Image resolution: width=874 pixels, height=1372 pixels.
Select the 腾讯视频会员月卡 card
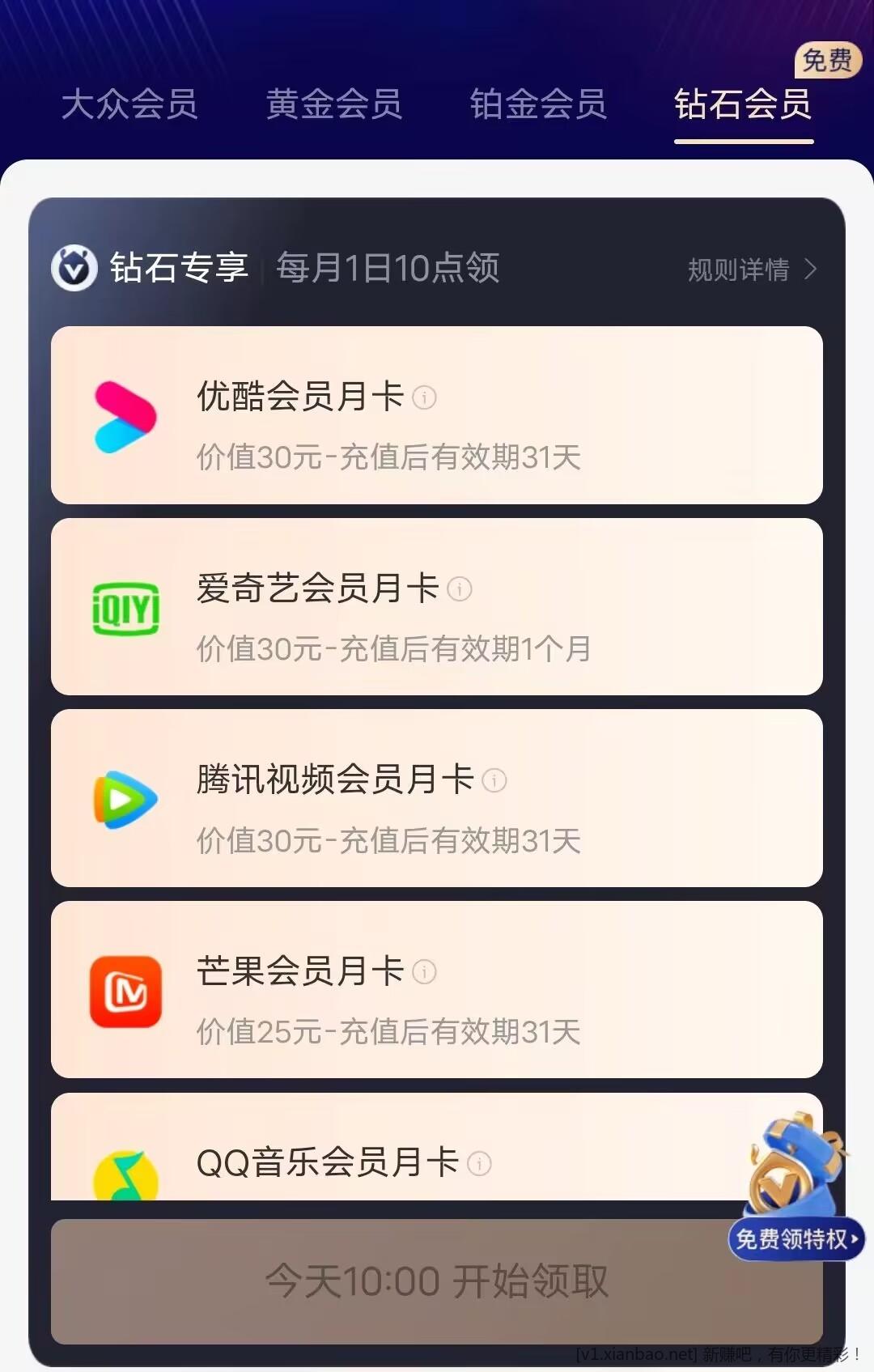[437, 798]
